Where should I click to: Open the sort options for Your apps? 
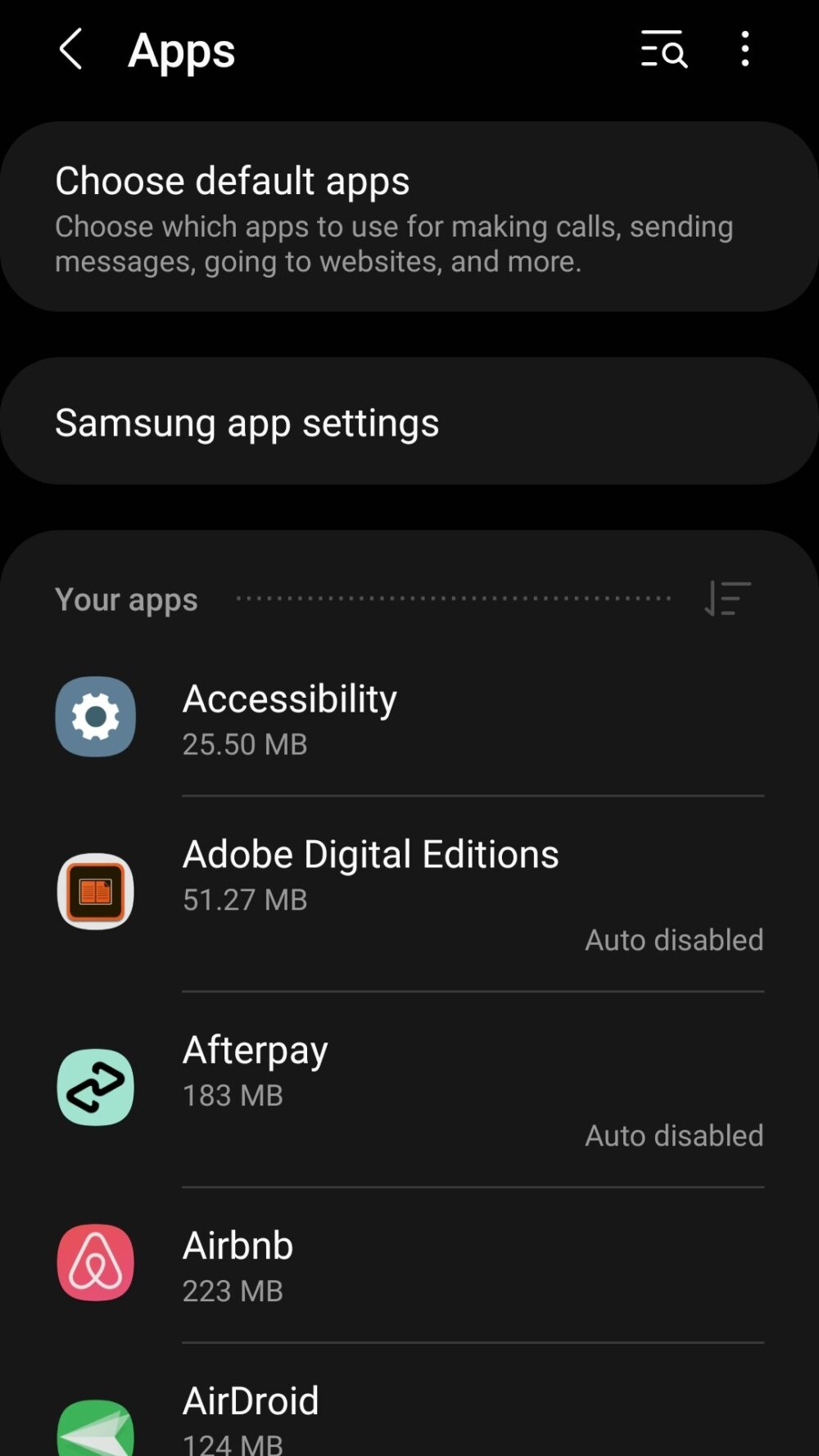click(x=726, y=599)
